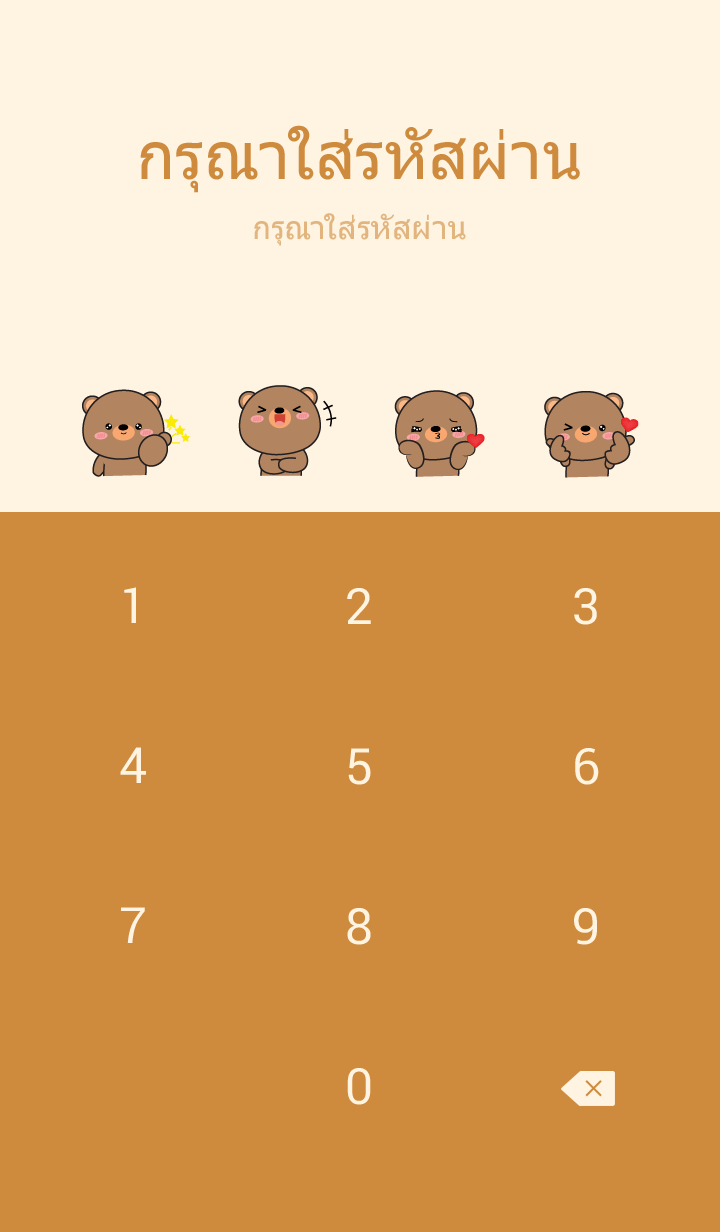
Task: Tap digit 8 on the passcode pad
Action: coord(359,927)
